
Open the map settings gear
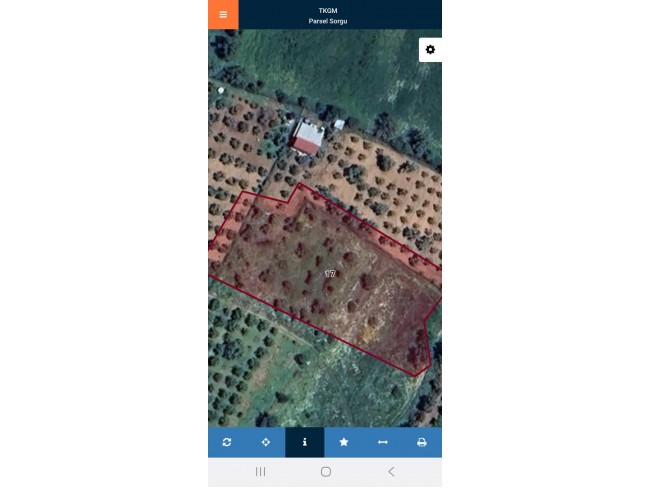[x=430, y=50]
